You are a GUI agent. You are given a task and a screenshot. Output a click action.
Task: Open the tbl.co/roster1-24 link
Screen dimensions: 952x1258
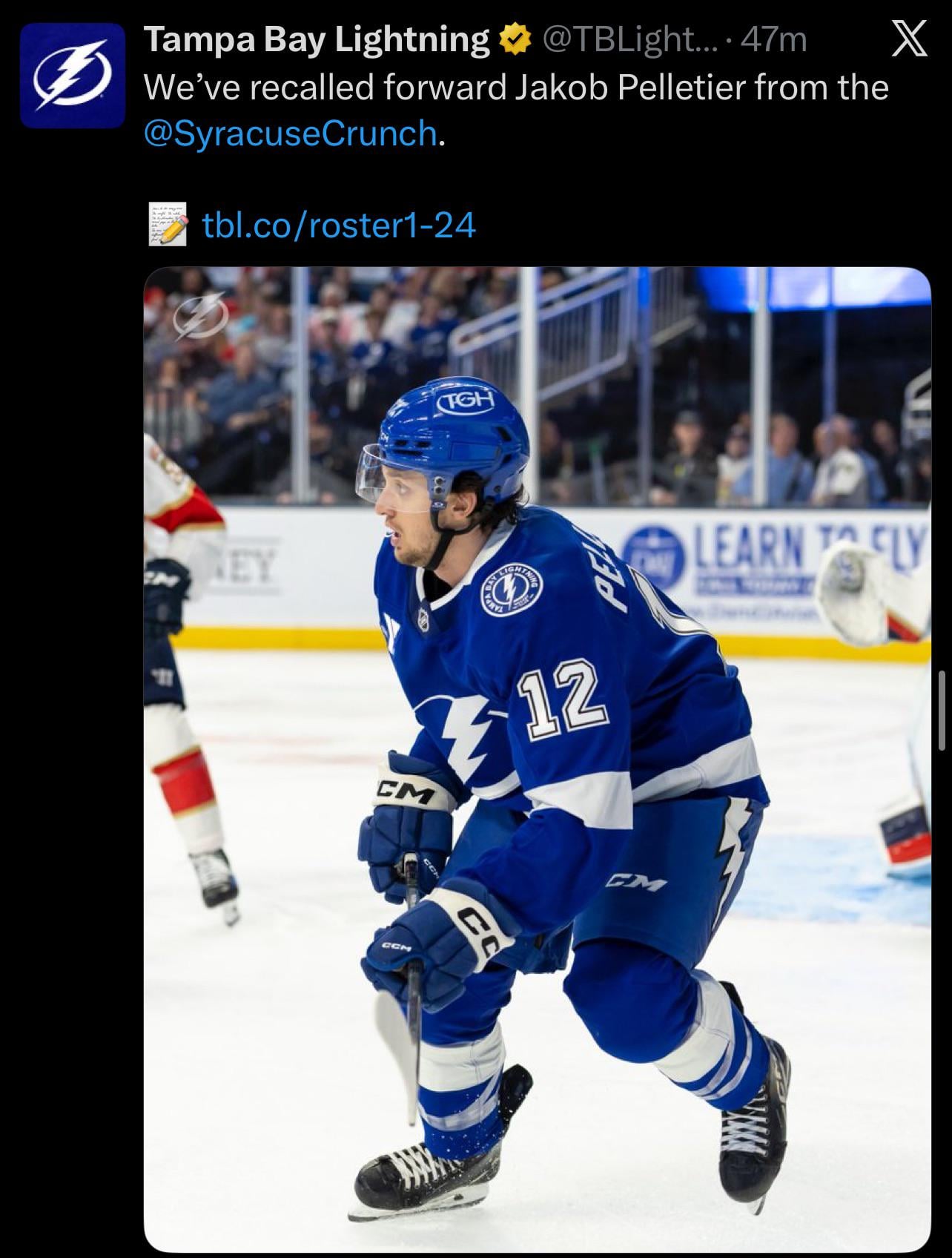(x=339, y=225)
